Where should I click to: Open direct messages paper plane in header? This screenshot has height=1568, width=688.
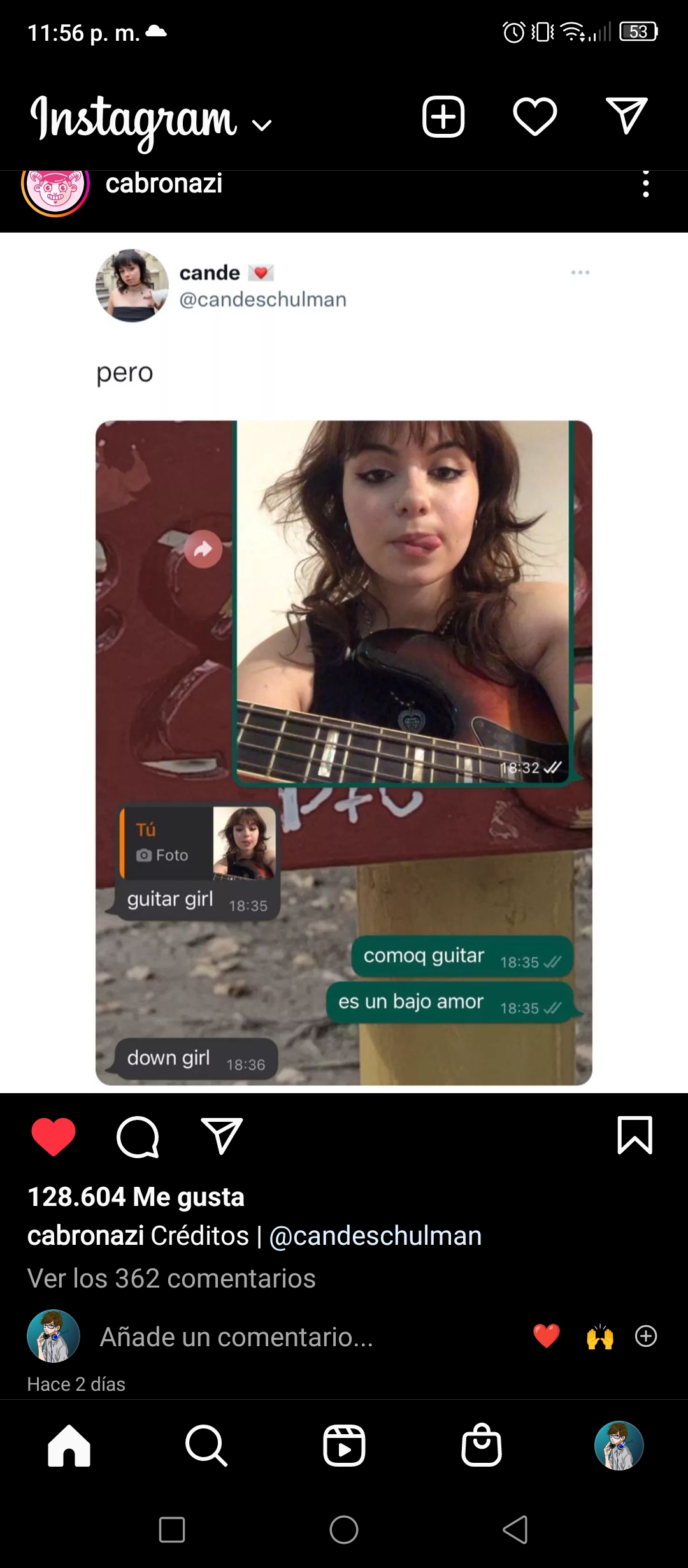pos(627,116)
